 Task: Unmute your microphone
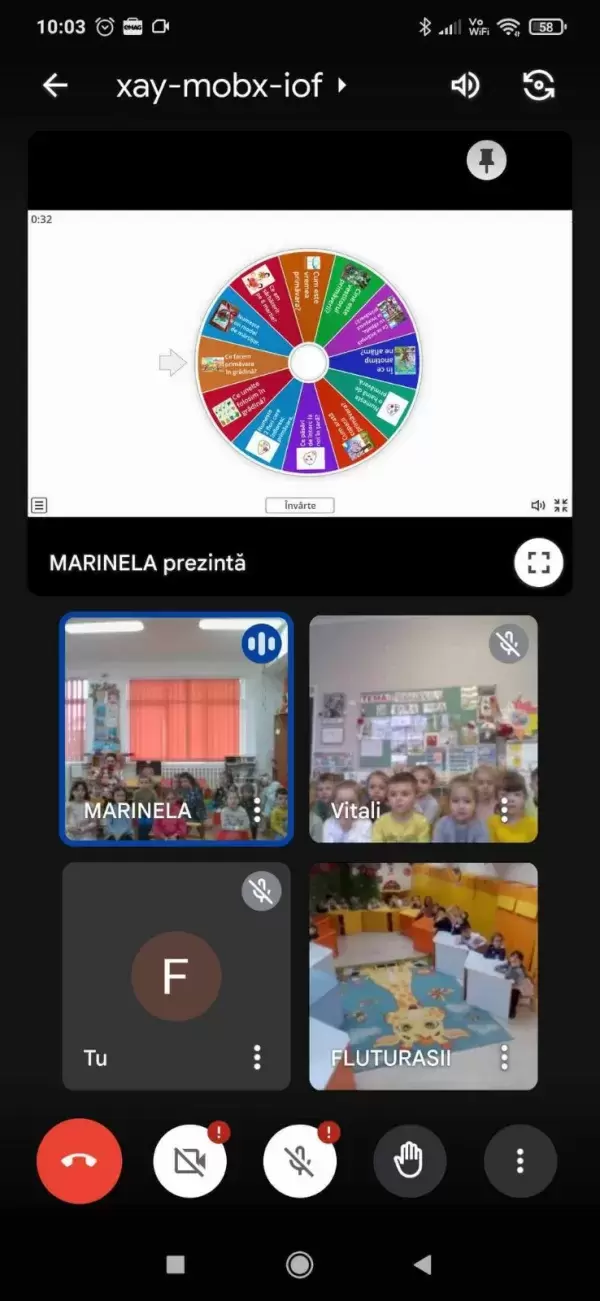pyautogui.click(x=300, y=1161)
